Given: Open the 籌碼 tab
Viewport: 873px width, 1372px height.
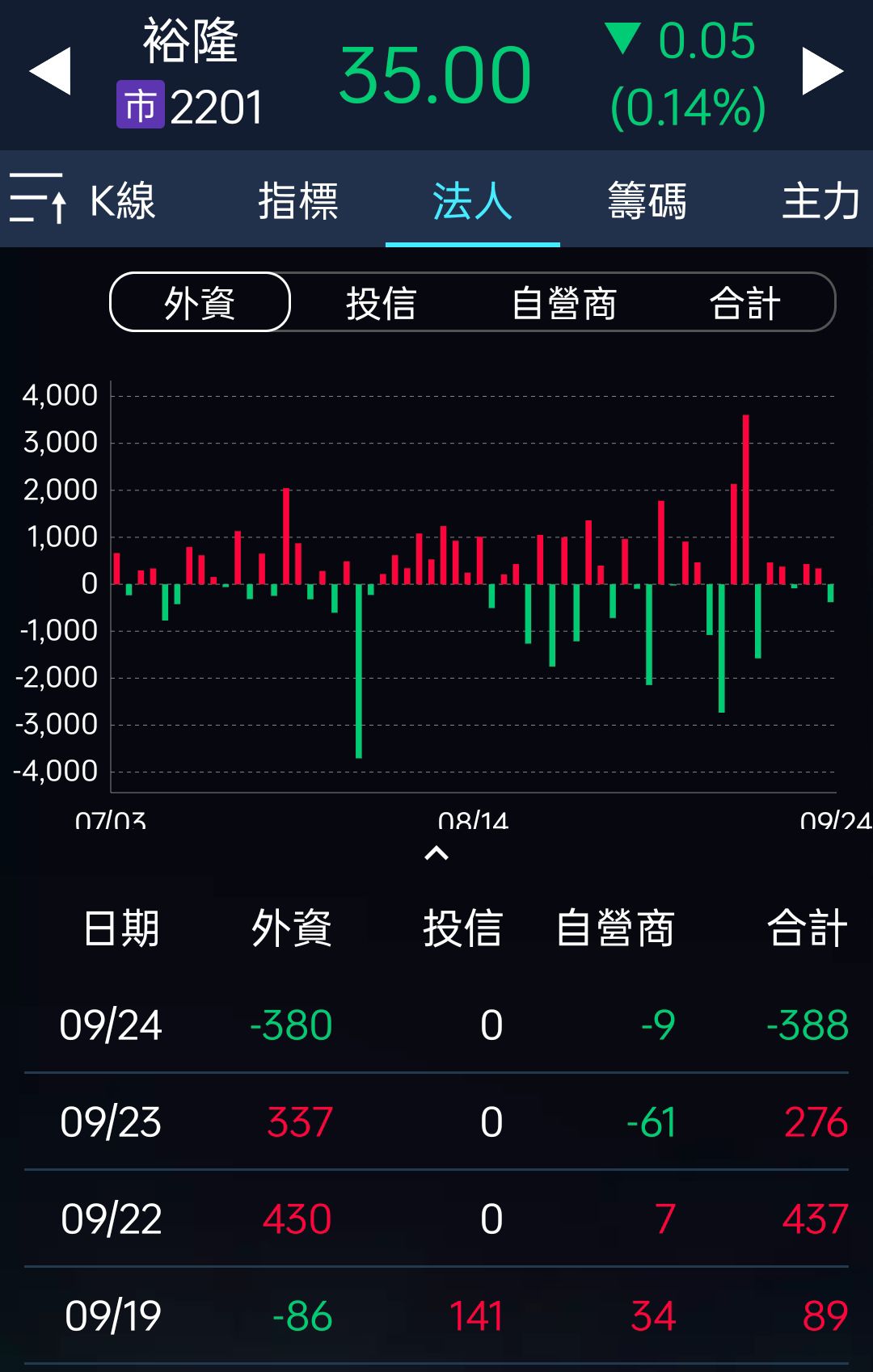Looking at the screenshot, I should pos(647,201).
